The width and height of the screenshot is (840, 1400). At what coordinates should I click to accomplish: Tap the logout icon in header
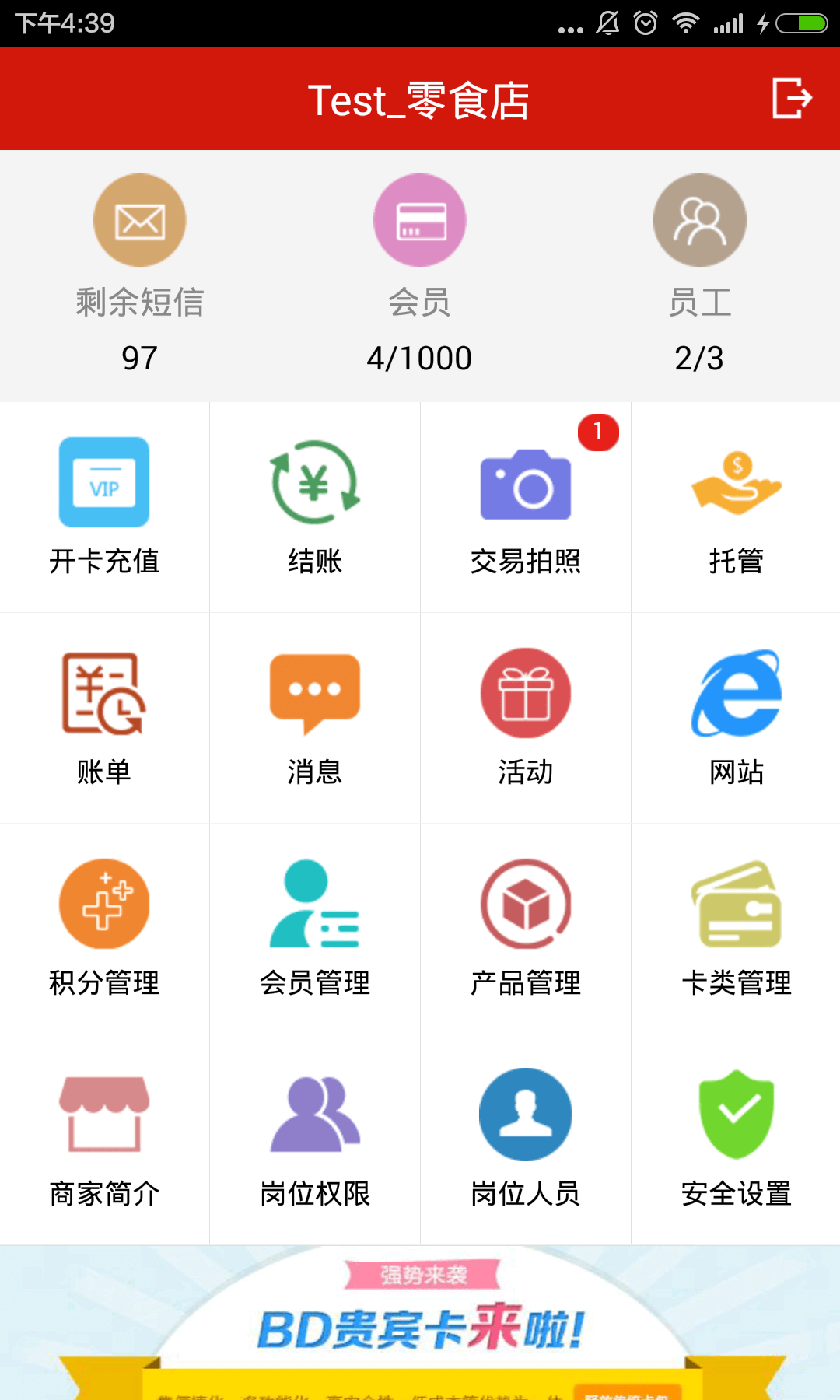click(x=792, y=99)
